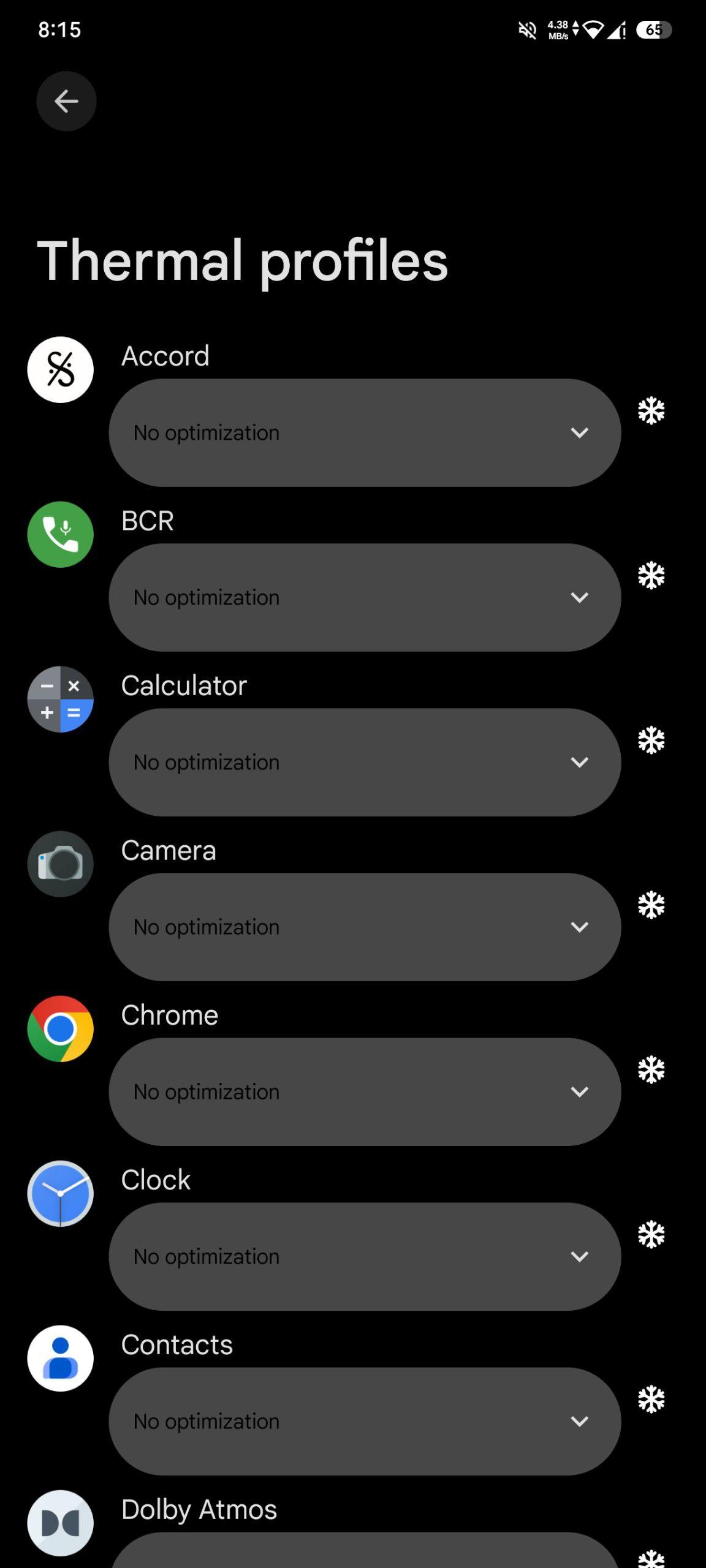This screenshot has width=706, height=1568.
Task: Tap the snowflake icon beside Chrome
Action: click(651, 1070)
